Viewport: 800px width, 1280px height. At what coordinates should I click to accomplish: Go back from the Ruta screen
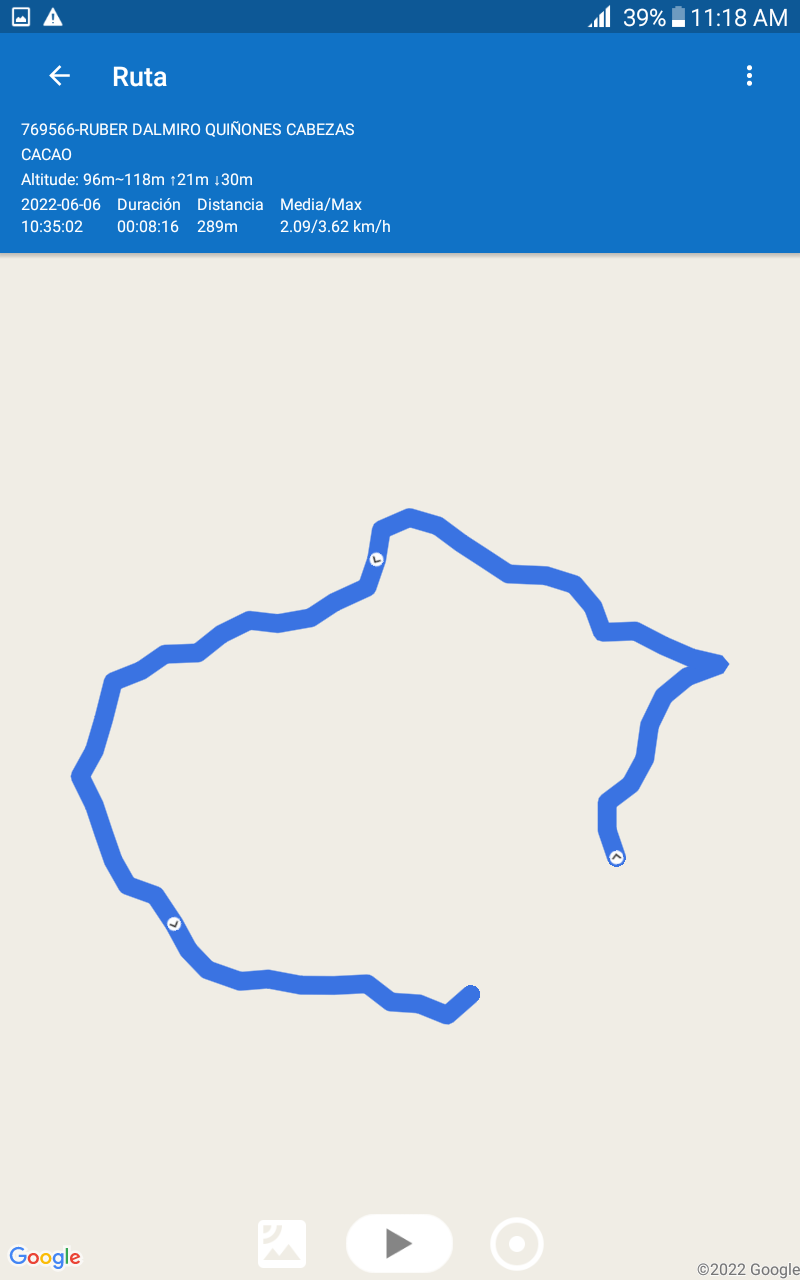point(60,76)
